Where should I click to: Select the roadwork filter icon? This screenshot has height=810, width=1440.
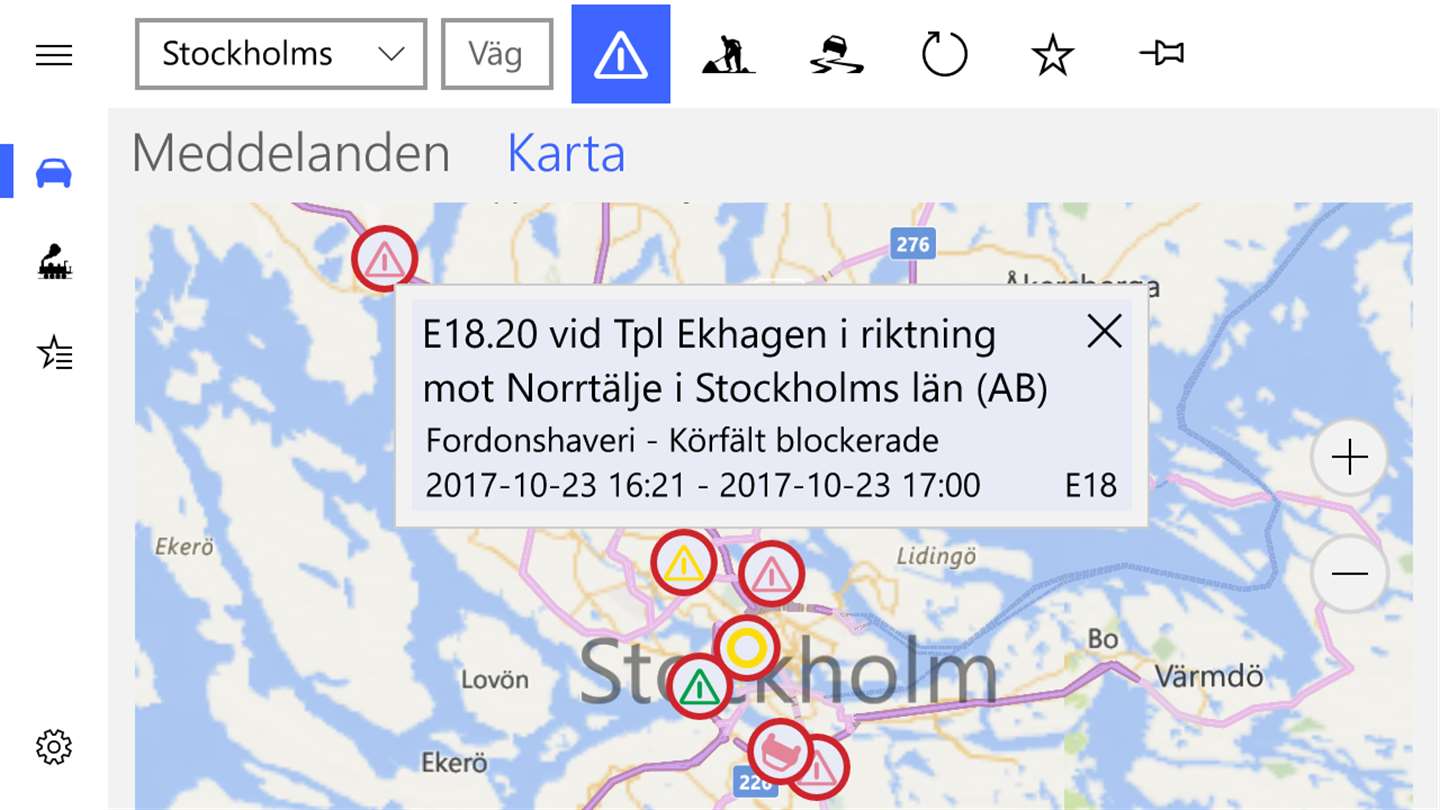pos(728,54)
